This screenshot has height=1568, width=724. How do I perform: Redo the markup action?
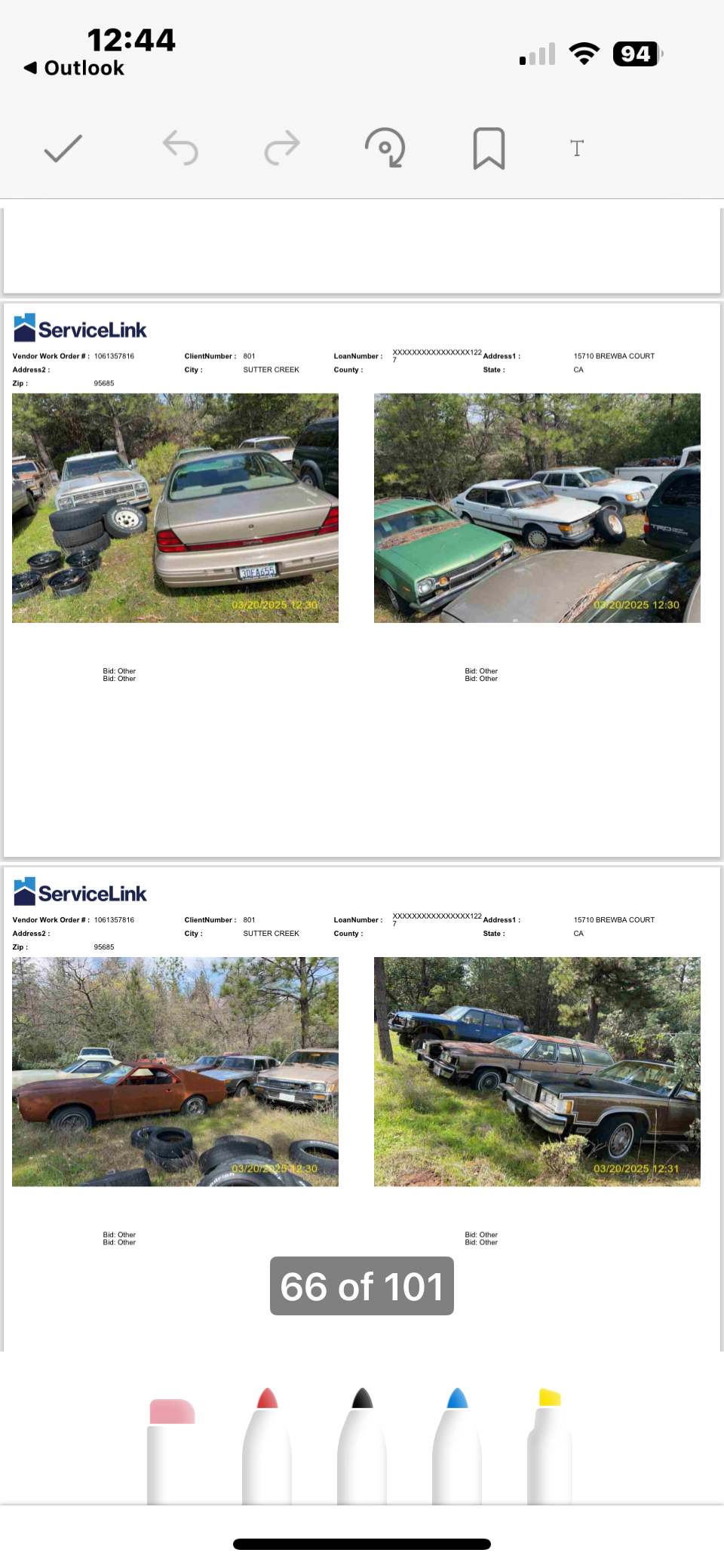click(x=282, y=147)
